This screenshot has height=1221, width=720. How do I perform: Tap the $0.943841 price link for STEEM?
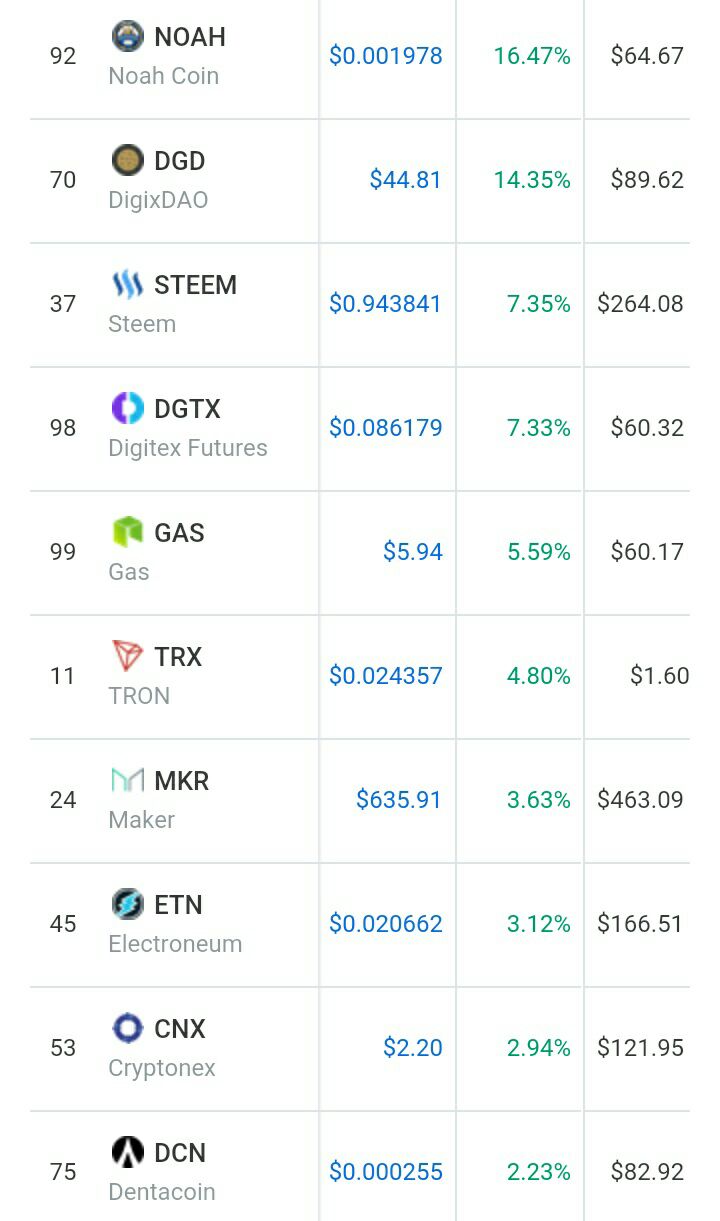(385, 304)
